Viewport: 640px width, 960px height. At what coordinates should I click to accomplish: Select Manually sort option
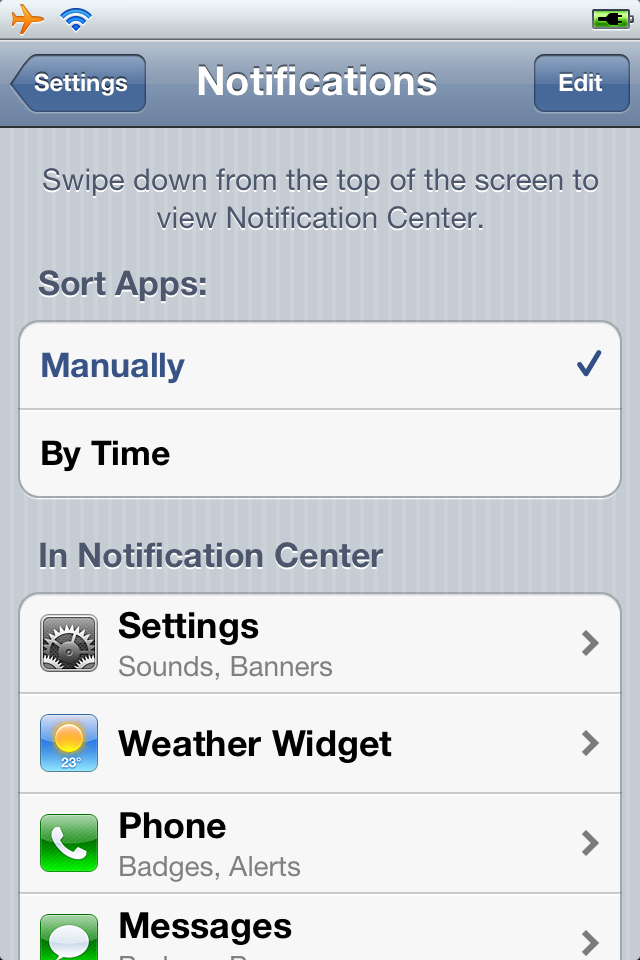tap(320, 366)
